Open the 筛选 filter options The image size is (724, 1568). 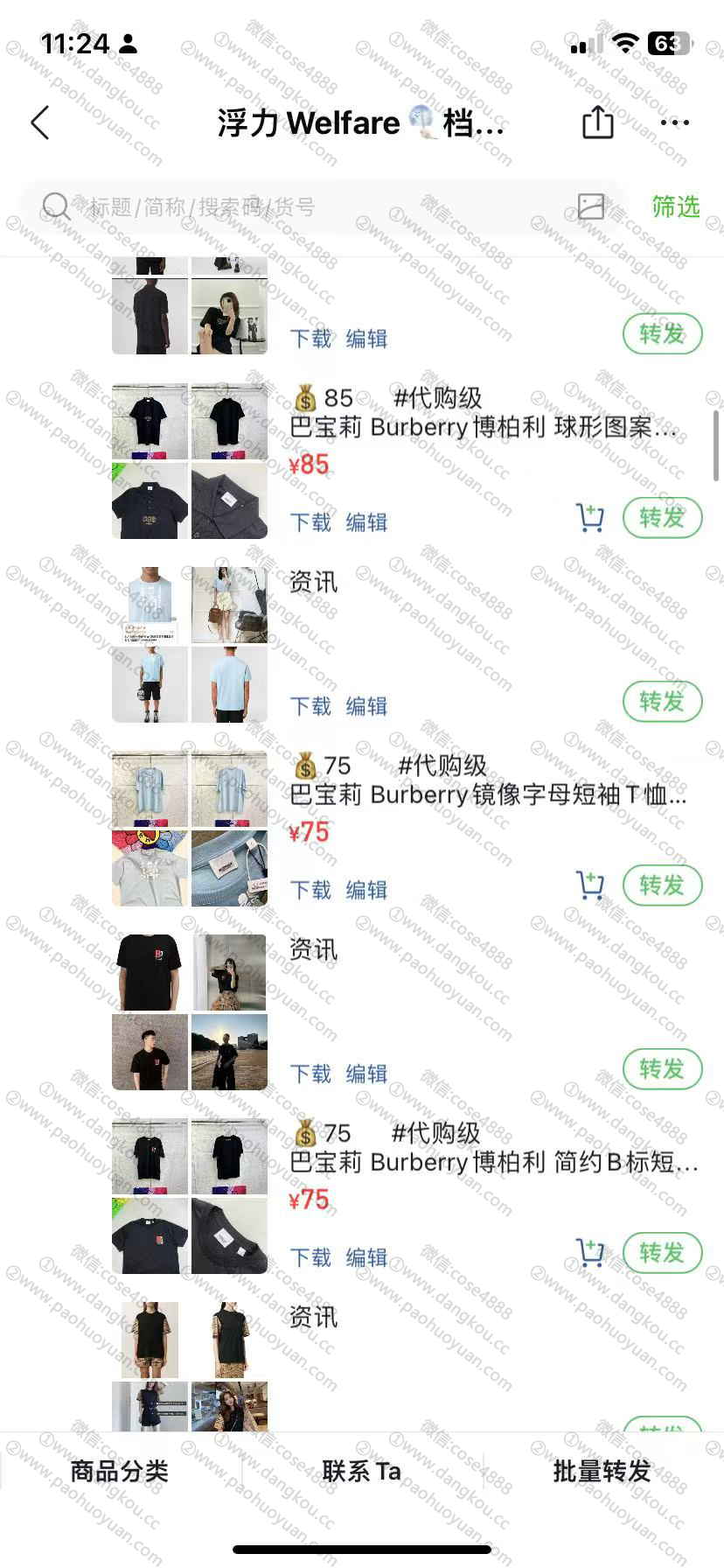(x=675, y=207)
